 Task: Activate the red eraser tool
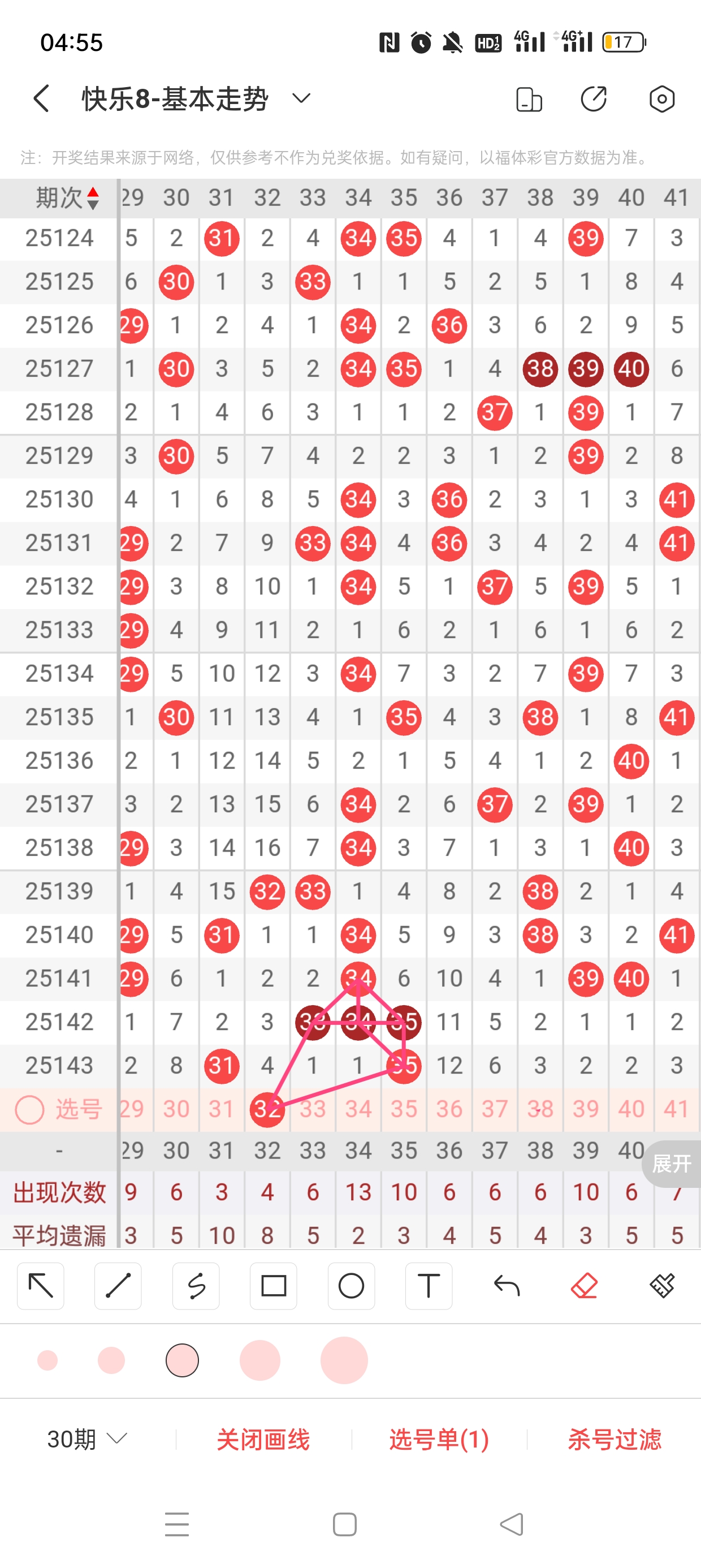584,1286
